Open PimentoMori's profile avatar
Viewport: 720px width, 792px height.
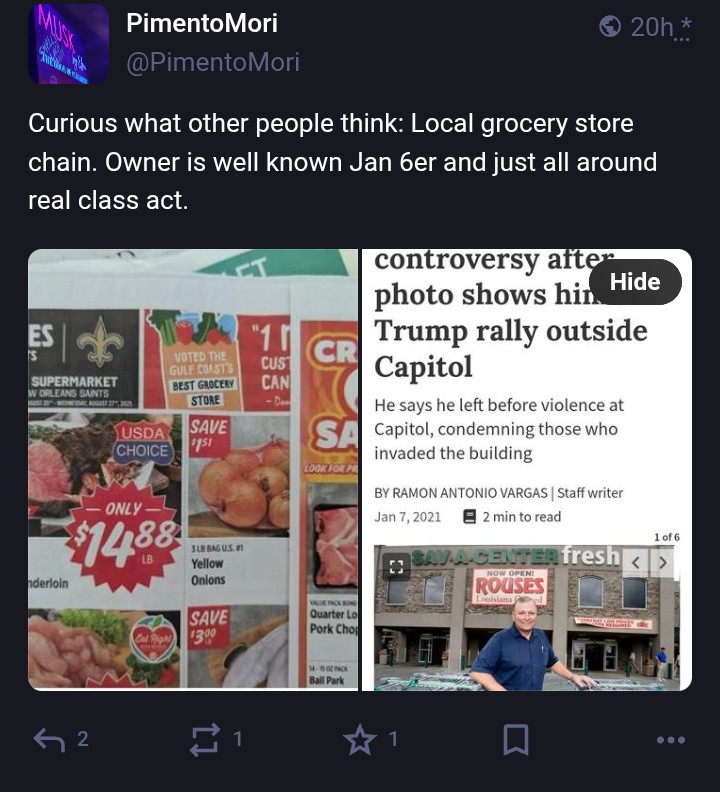(69, 44)
